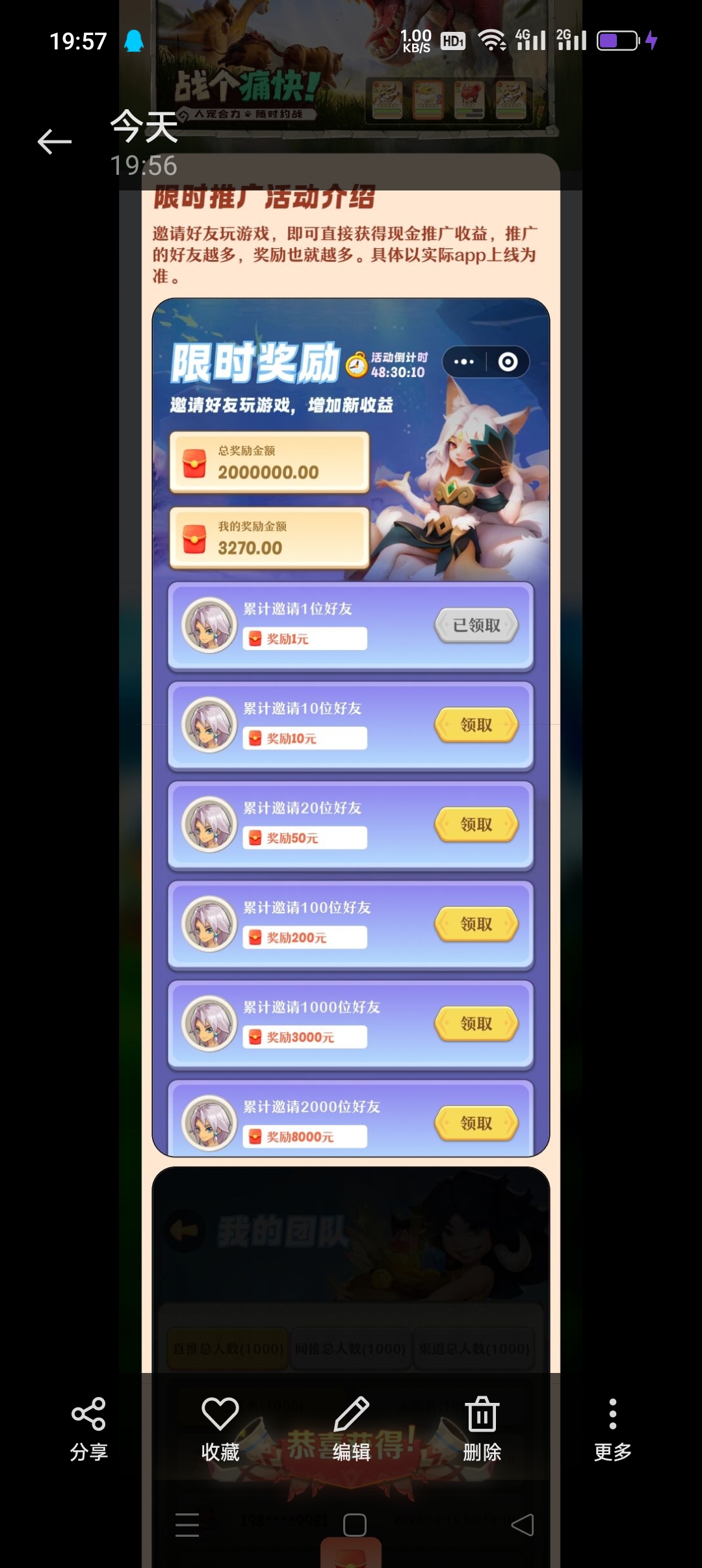Open recent apps from the navigation bar
This screenshot has width=702, height=1568.
(x=187, y=1524)
